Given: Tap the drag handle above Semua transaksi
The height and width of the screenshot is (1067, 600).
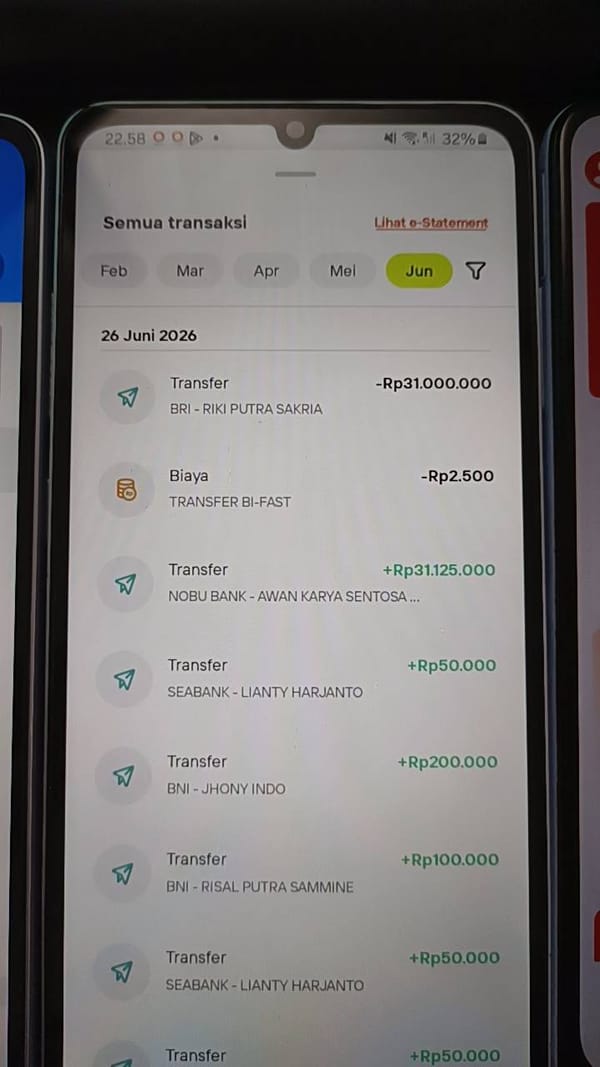Looking at the screenshot, I should (x=295, y=174).
